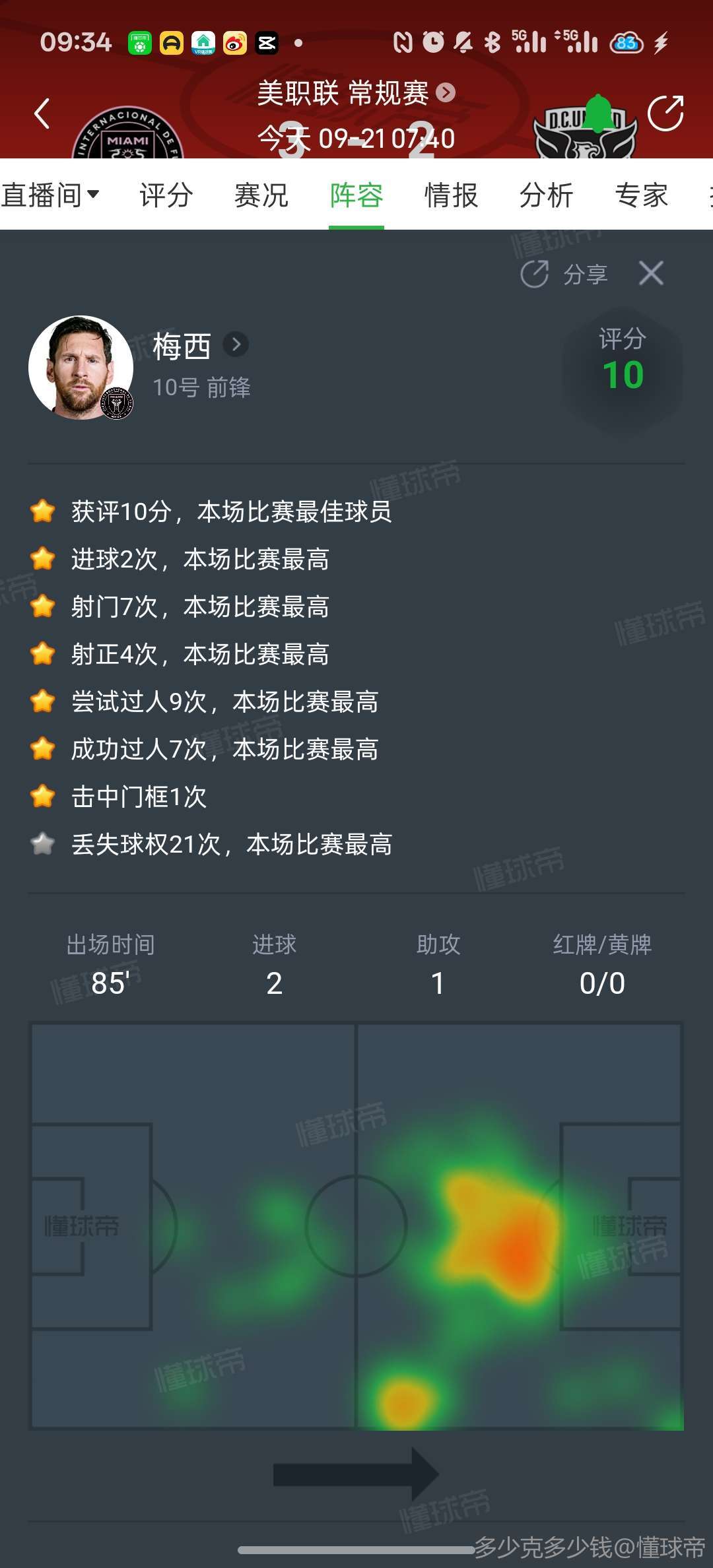This screenshot has width=713, height=1568.
Task: View the 专家 tab
Action: [641, 195]
